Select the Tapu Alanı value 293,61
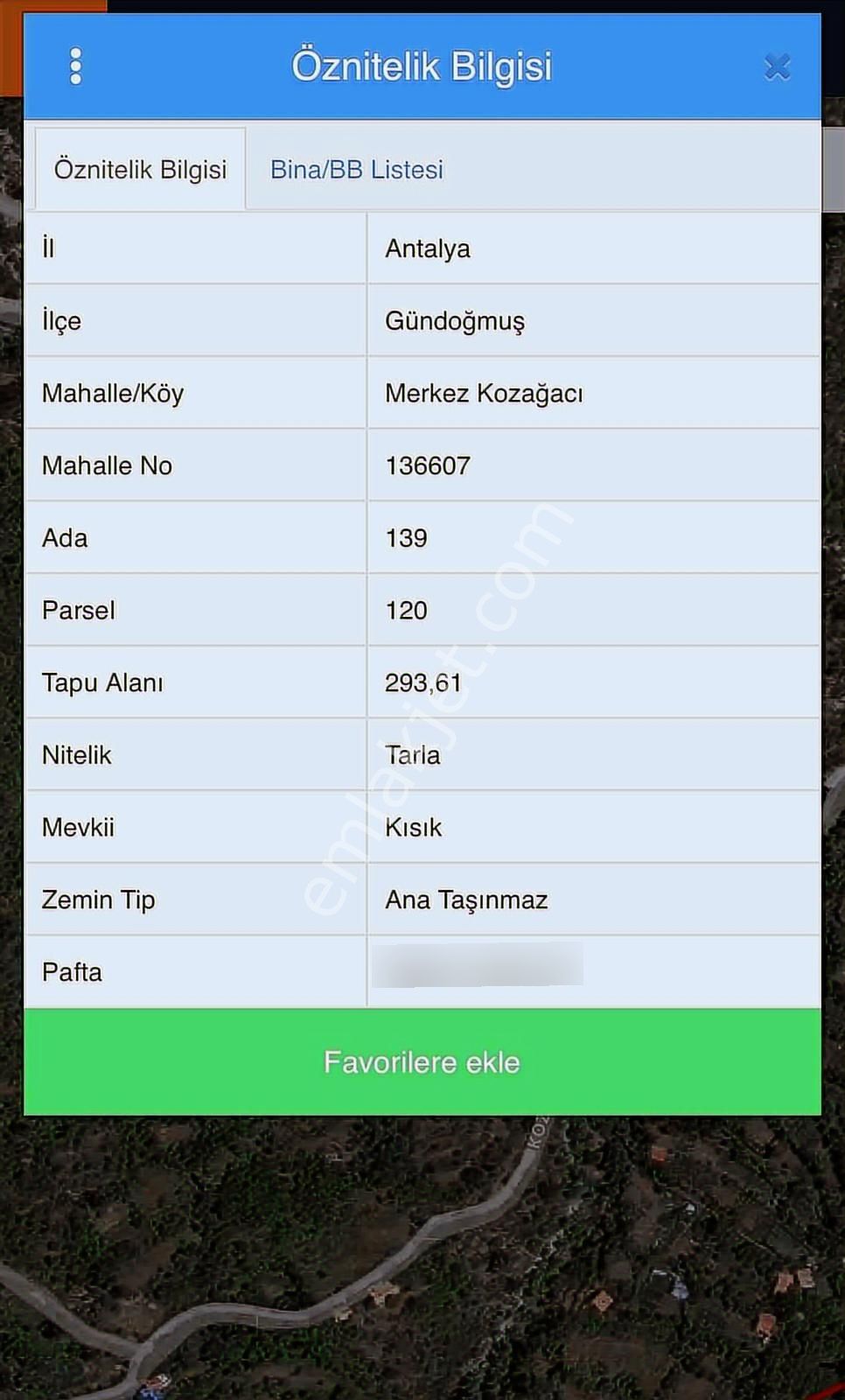The image size is (845, 1400). coord(423,683)
